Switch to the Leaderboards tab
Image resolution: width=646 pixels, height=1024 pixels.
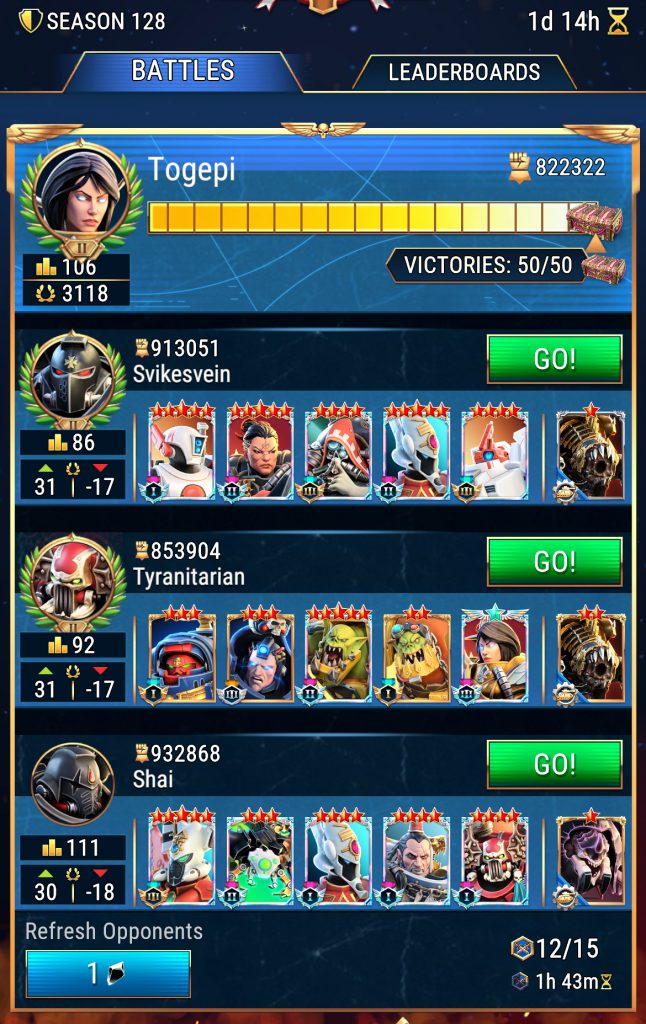[464, 72]
